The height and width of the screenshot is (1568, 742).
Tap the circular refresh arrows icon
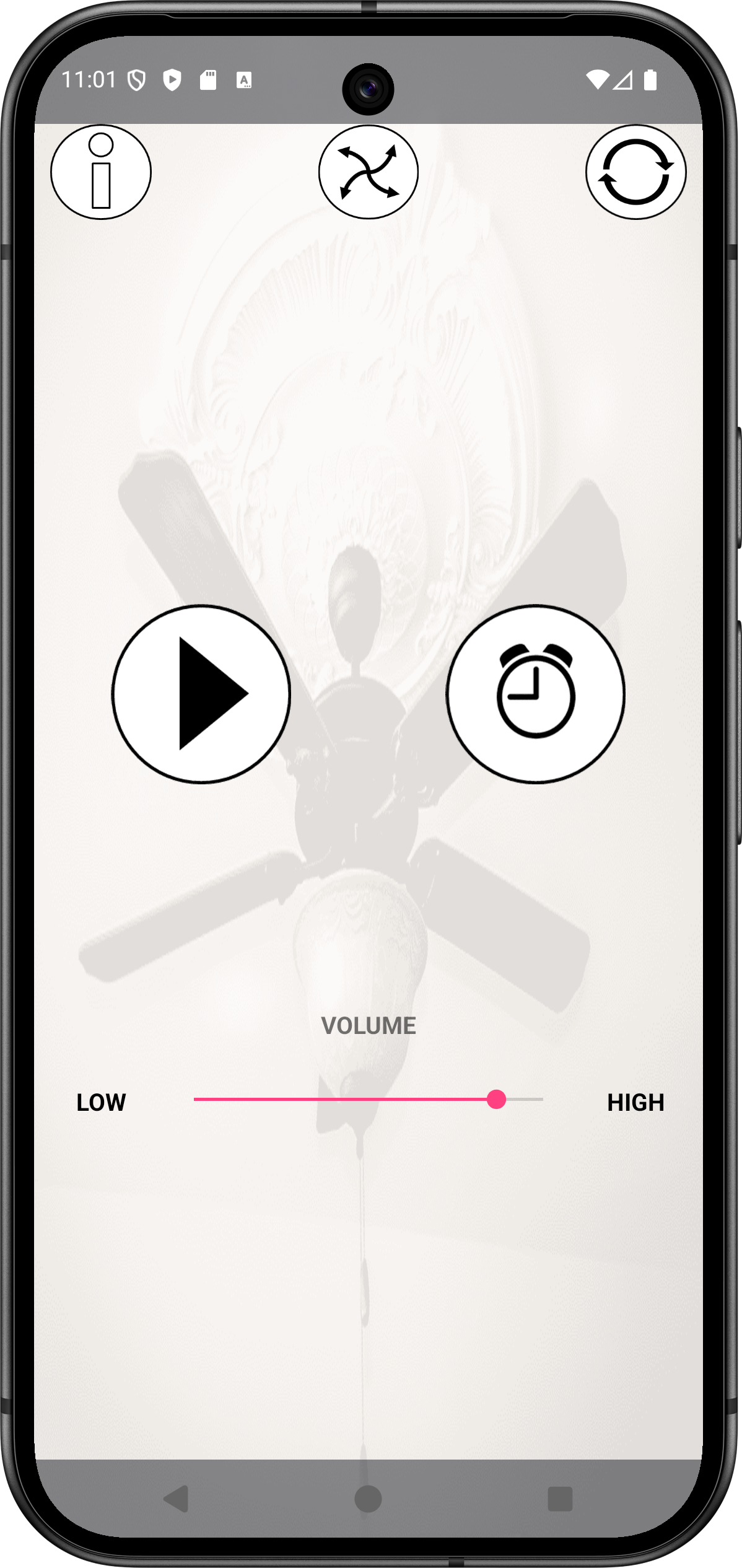[635, 172]
